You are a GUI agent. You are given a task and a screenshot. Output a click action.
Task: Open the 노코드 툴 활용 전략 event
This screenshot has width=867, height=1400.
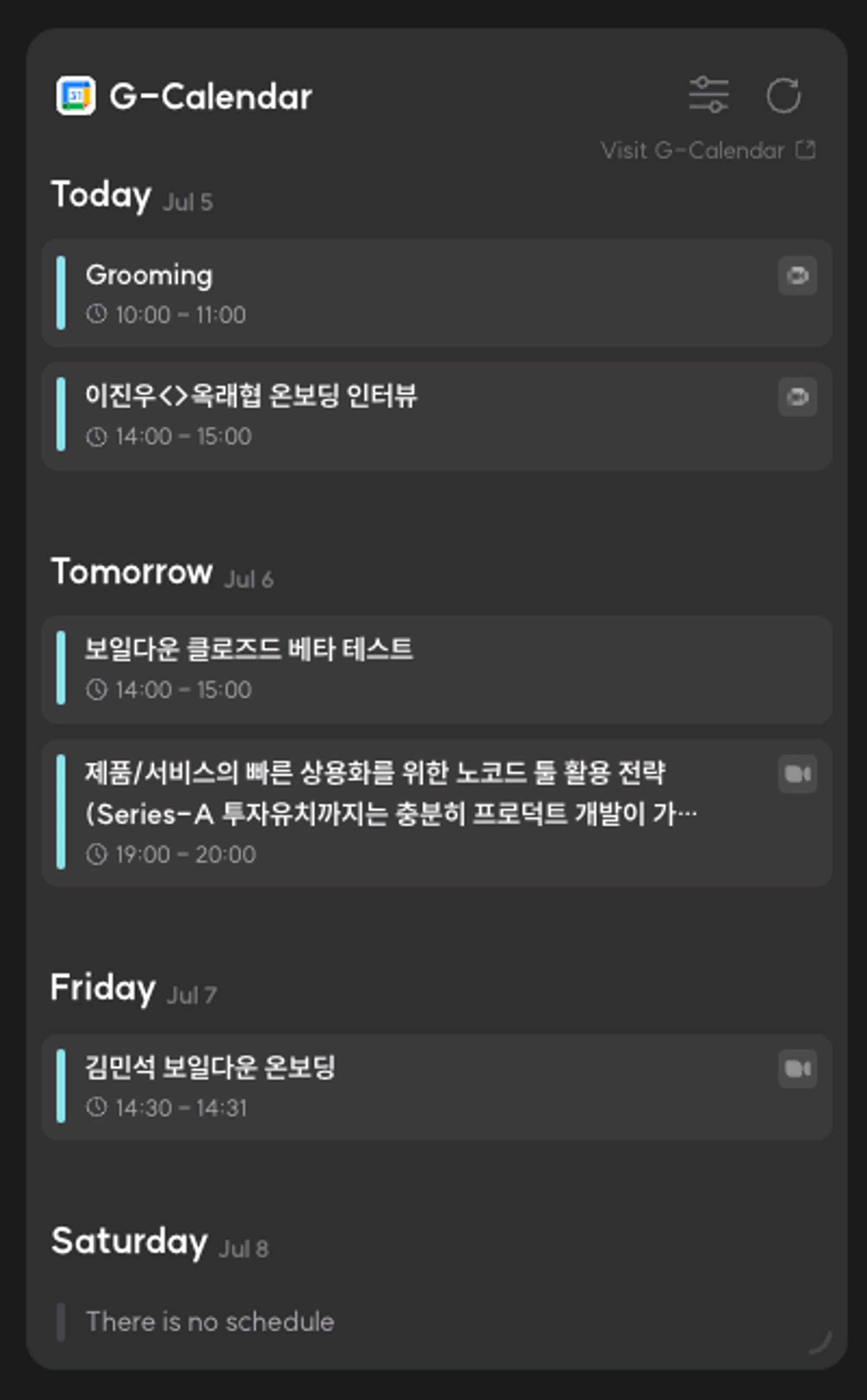point(401,812)
